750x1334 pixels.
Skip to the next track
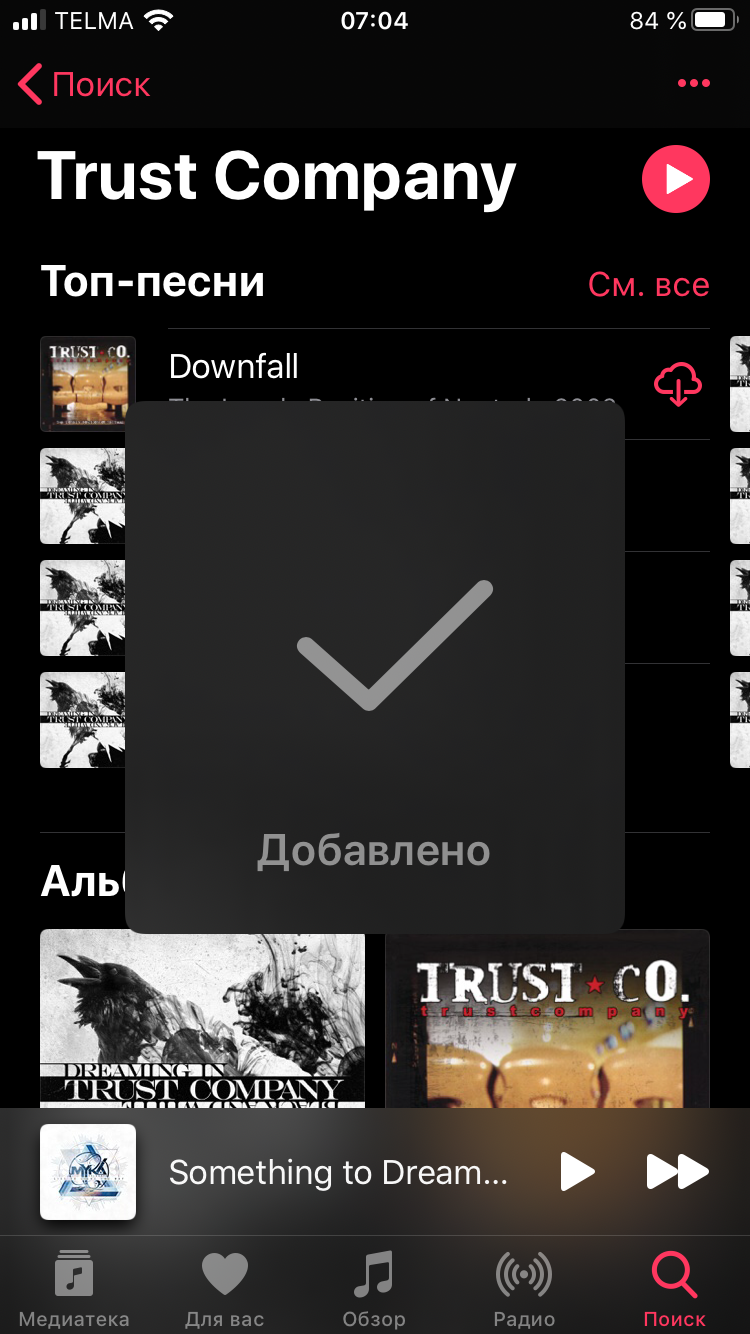(677, 1172)
